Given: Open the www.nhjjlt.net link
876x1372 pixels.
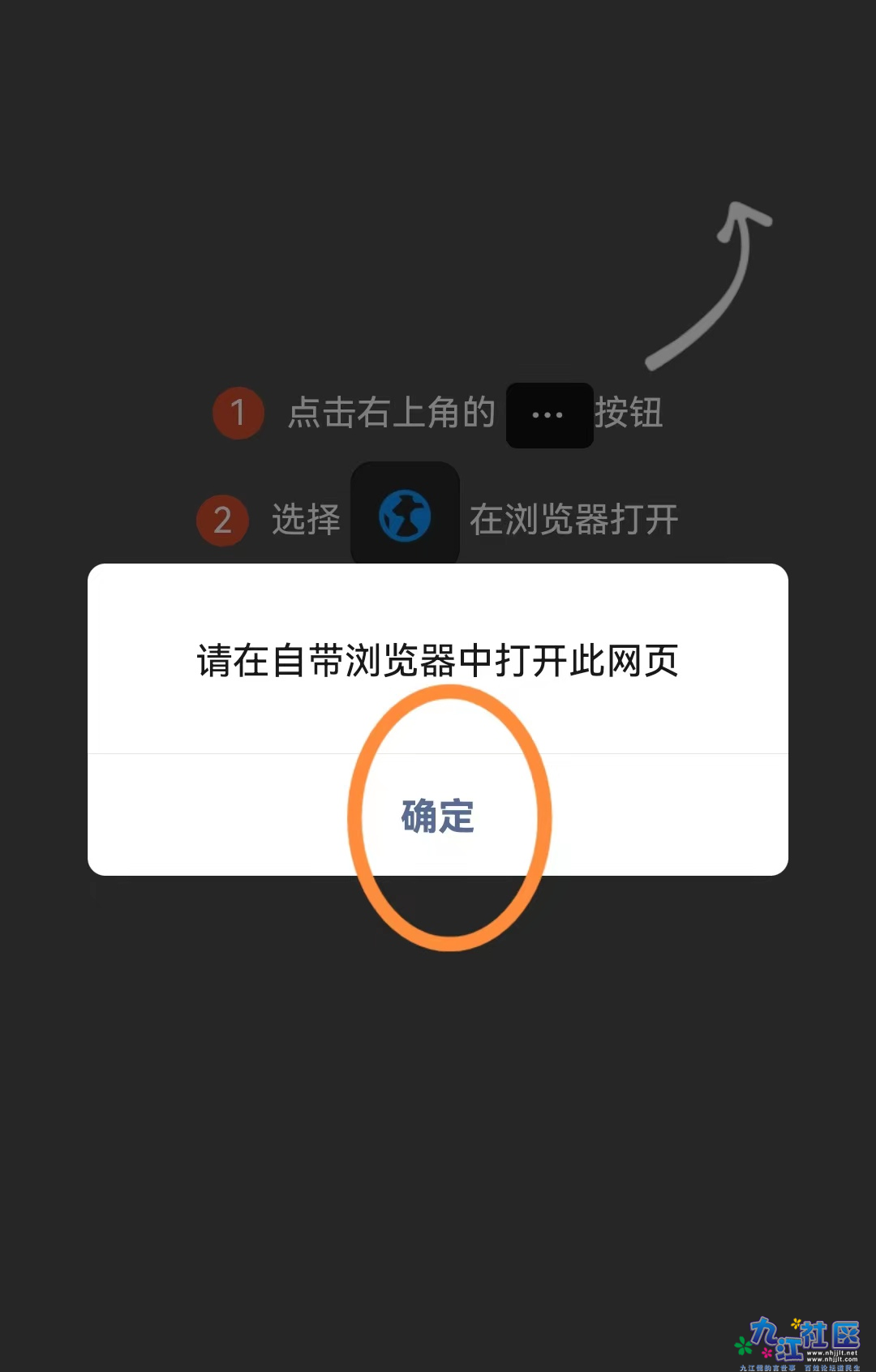Looking at the screenshot, I should (831, 1352).
